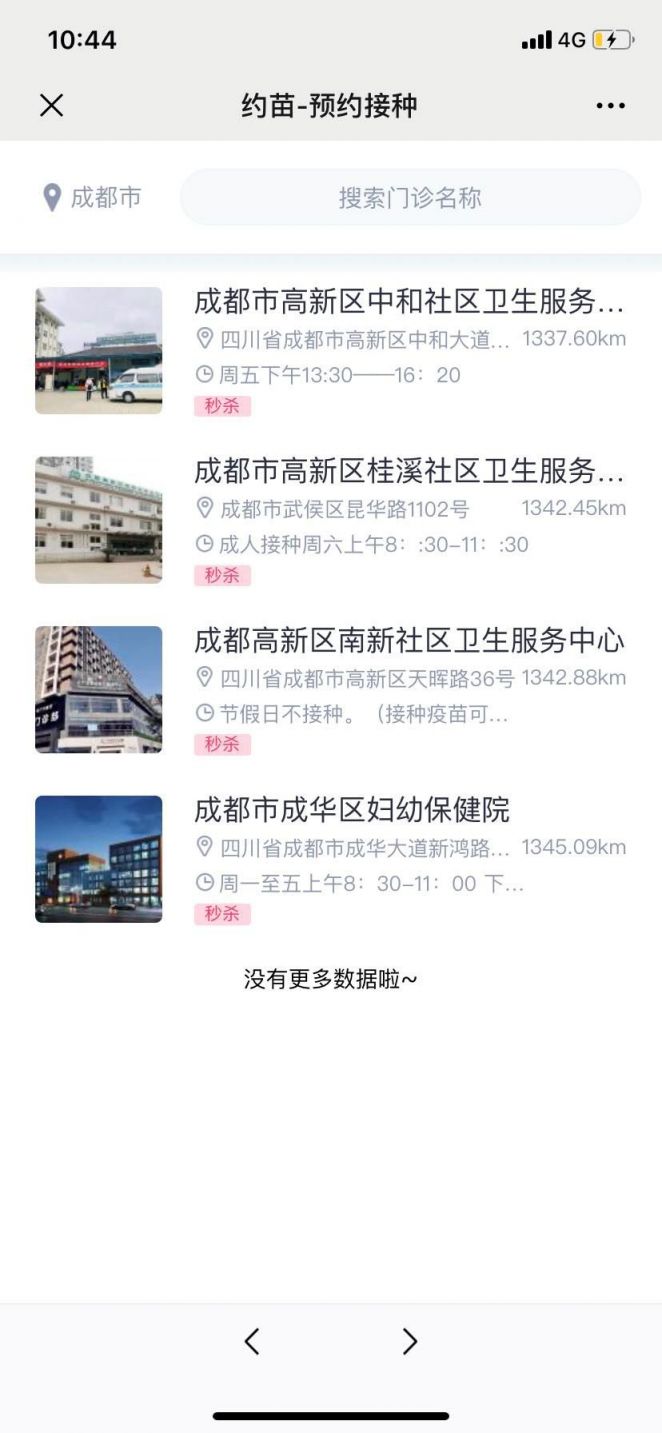Screen dimensions: 662x1433
Task: Tap the 搜索门诊名称 search field
Action: click(410, 197)
